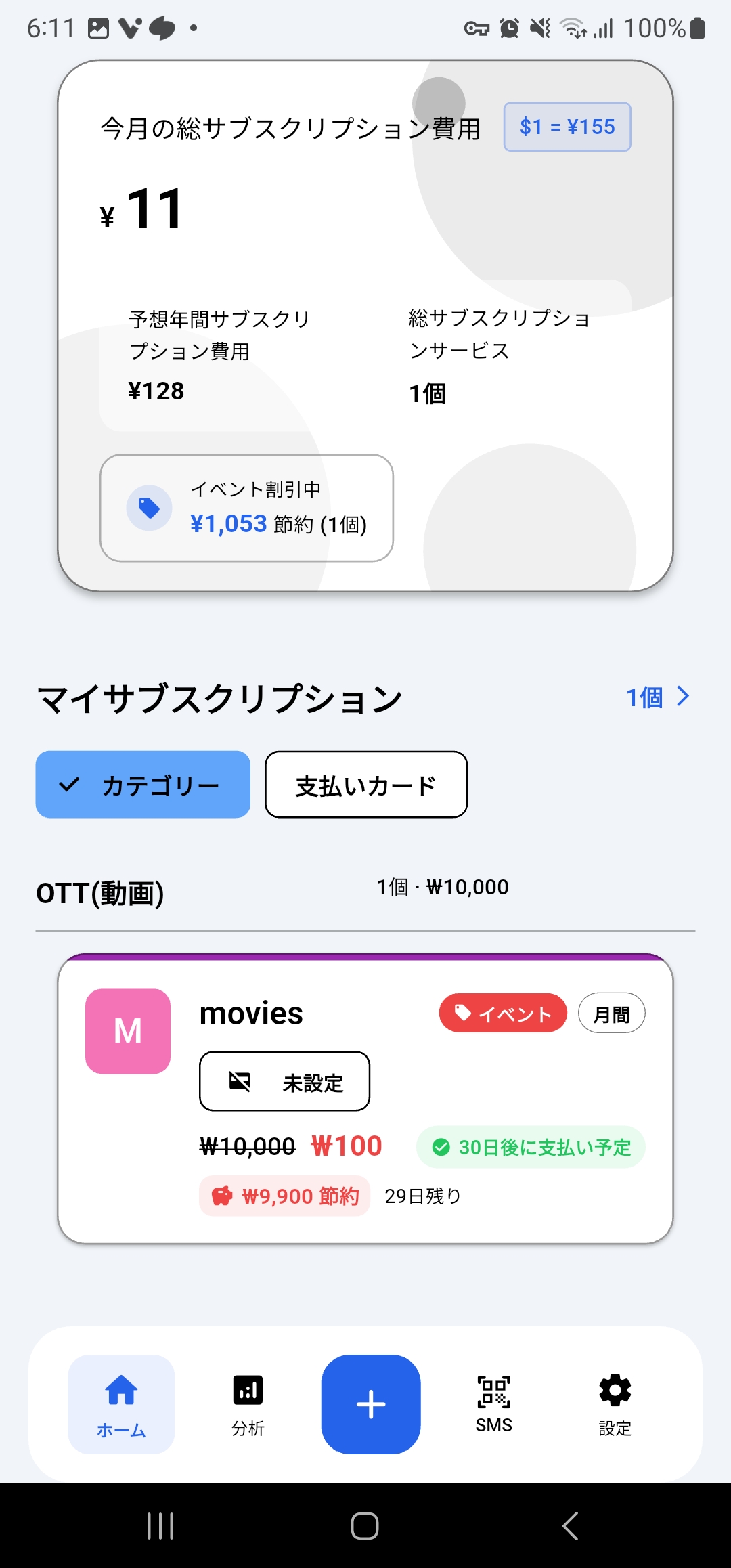Tap the system back button
Image resolution: width=731 pixels, height=1568 pixels.
pyautogui.click(x=570, y=1526)
